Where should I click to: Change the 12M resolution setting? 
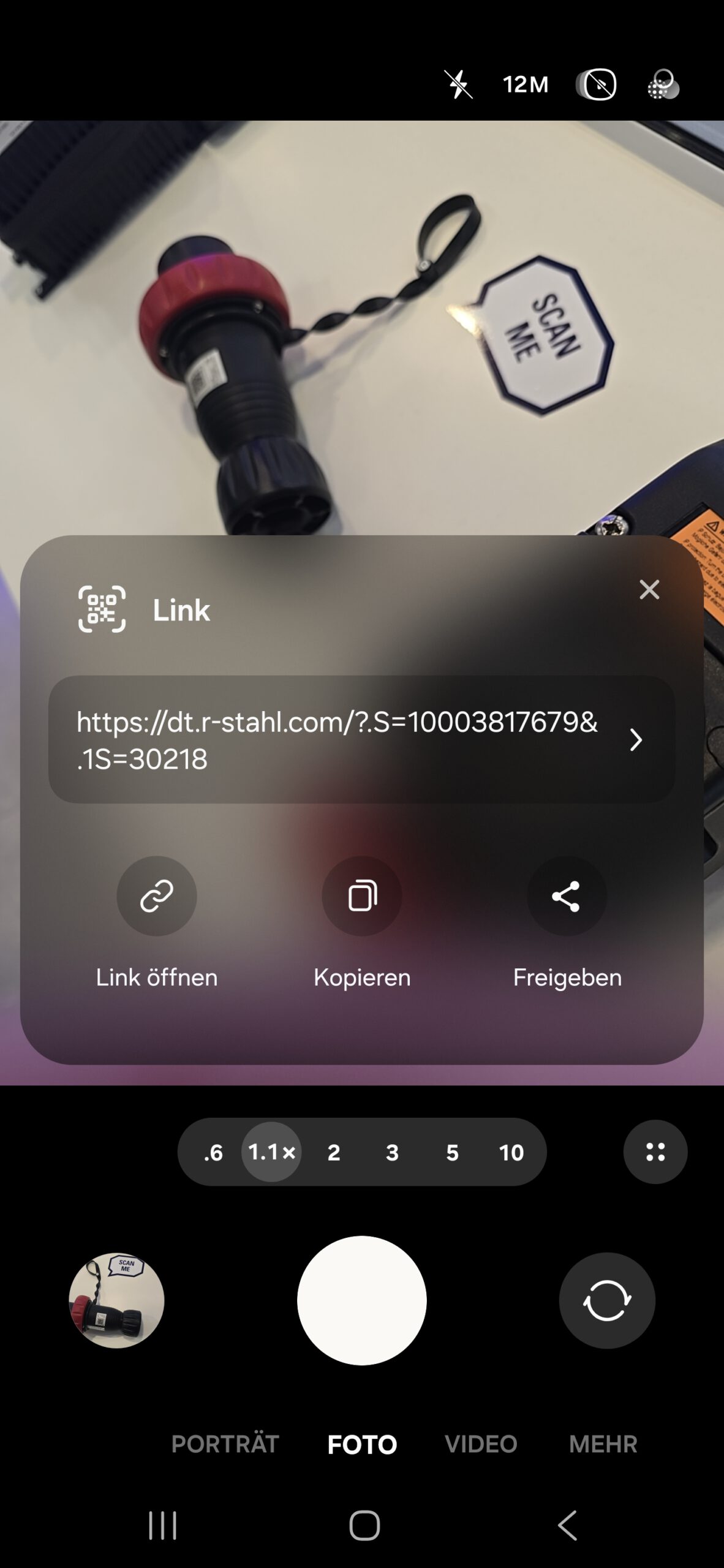coord(526,84)
